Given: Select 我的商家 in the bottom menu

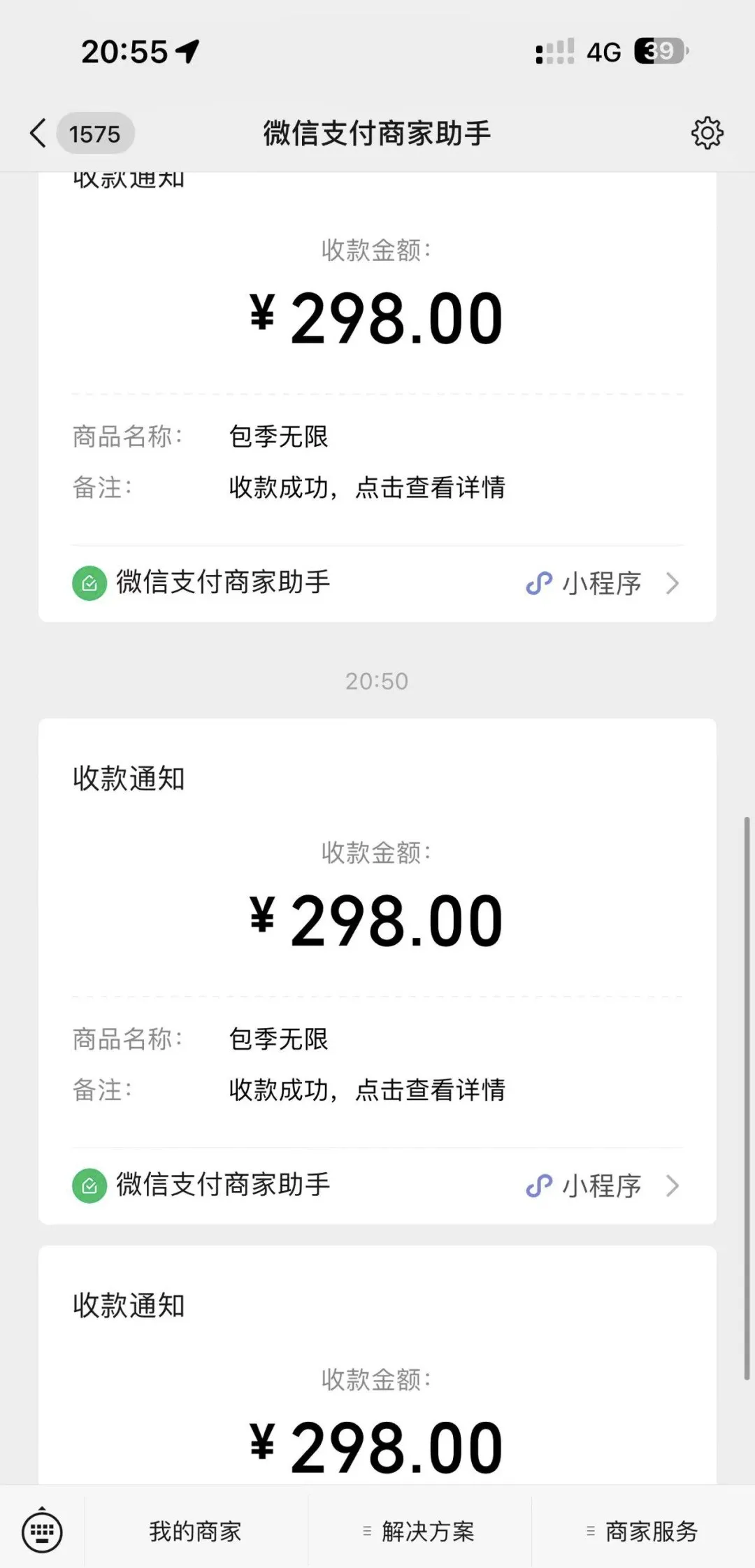Looking at the screenshot, I should 194,1532.
